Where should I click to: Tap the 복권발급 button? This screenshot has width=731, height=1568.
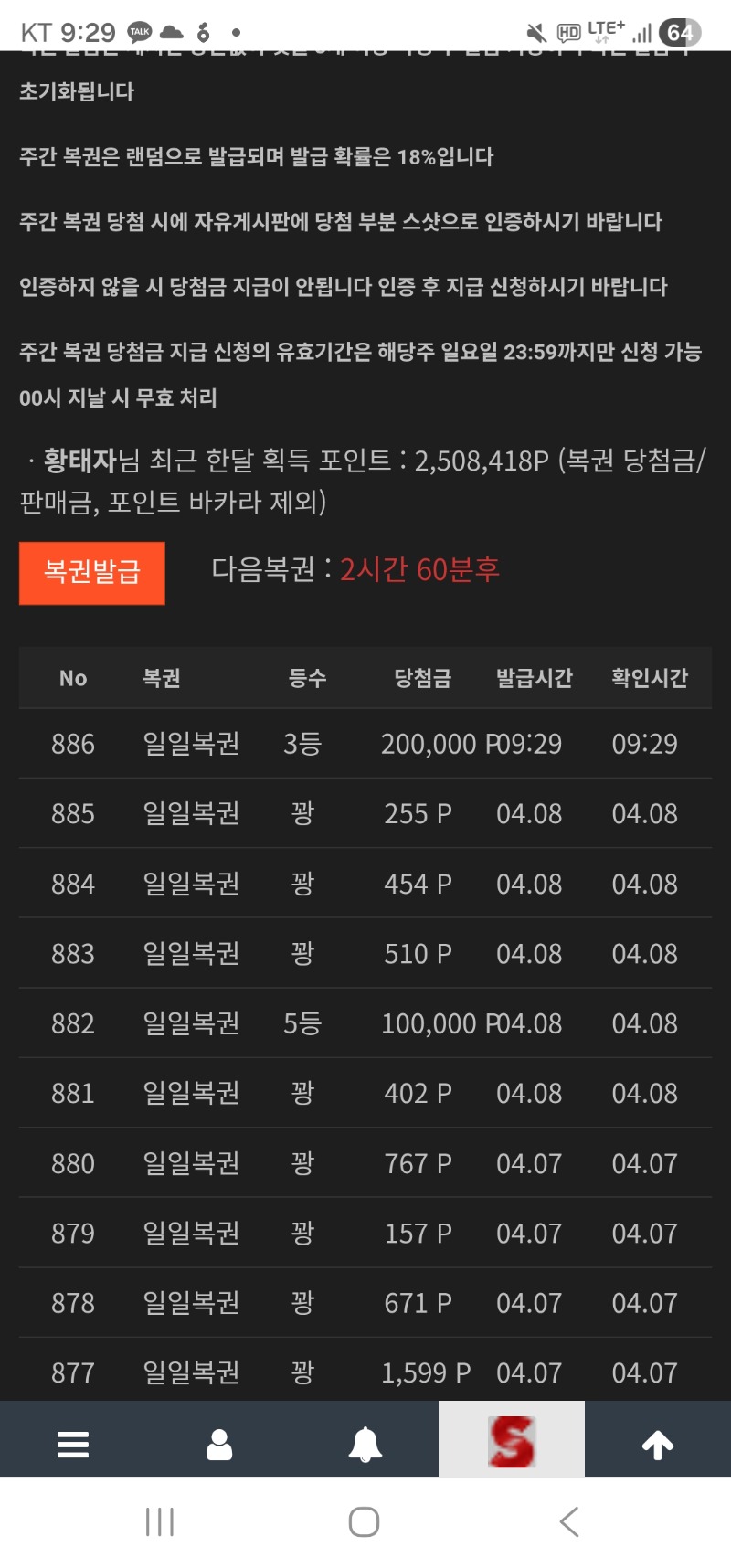(91, 573)
